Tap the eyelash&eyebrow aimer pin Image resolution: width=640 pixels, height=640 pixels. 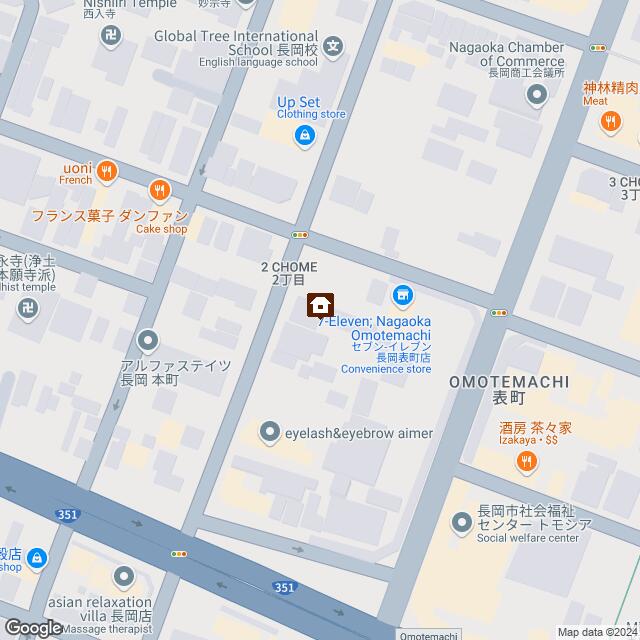269,432
